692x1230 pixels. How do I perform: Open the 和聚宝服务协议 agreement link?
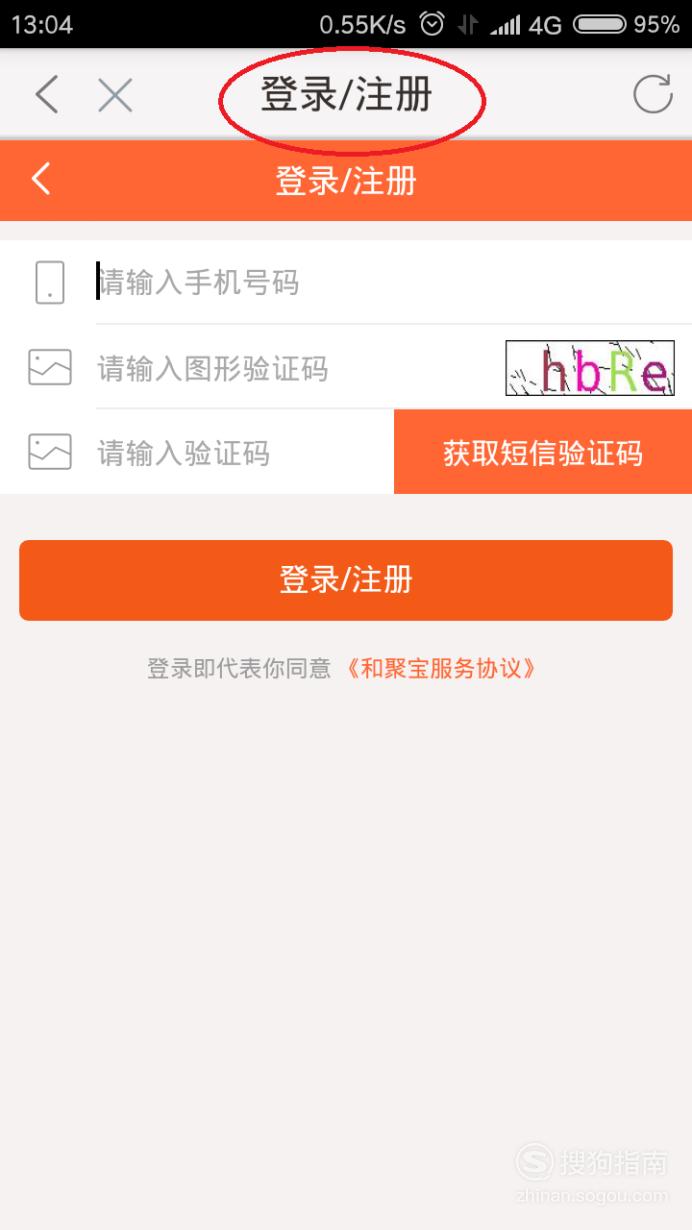point(440,668)
